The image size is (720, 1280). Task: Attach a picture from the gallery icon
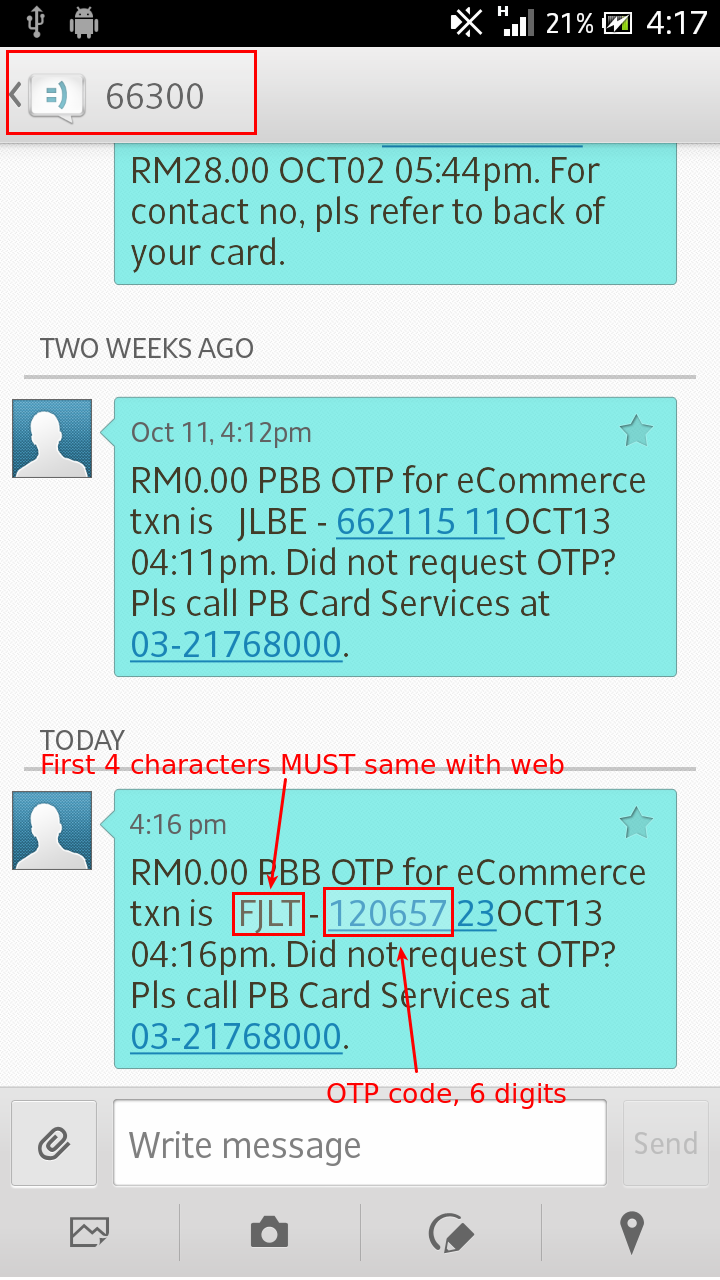point(90,1232)
